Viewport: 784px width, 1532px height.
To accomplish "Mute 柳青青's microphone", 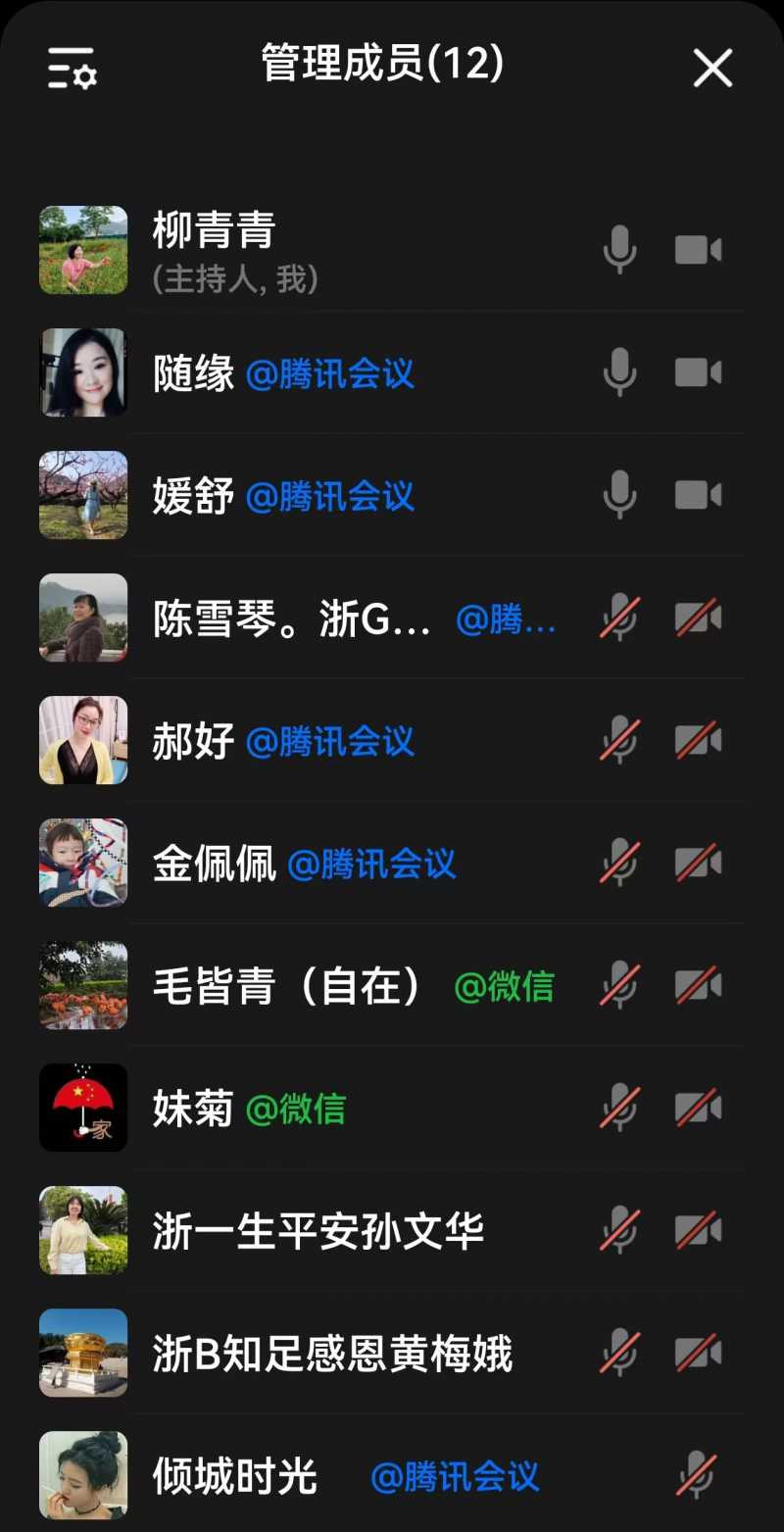I will click(619, 250).
